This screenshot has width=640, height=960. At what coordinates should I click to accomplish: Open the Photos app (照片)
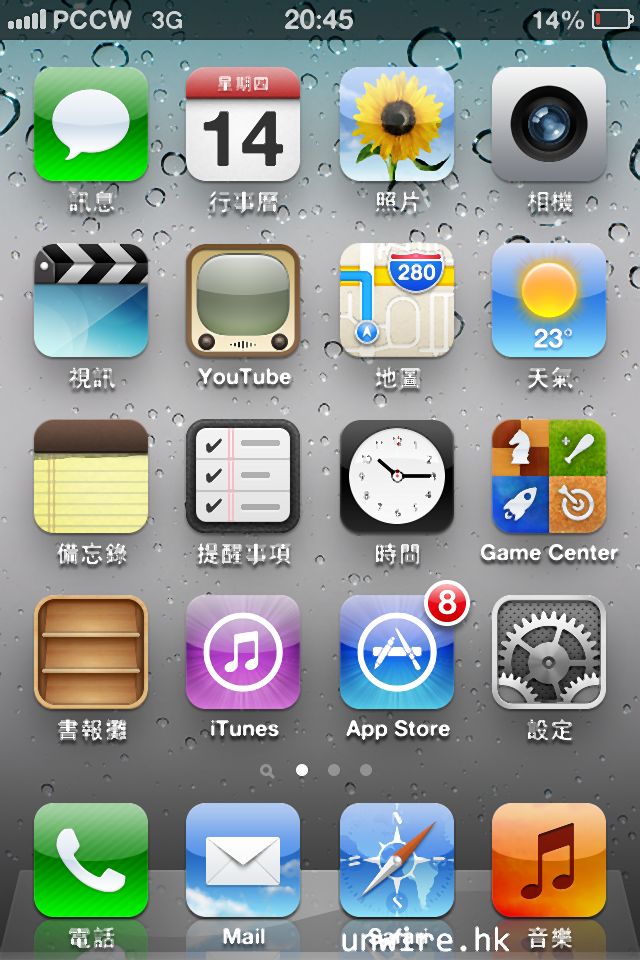tap(397, 125)
